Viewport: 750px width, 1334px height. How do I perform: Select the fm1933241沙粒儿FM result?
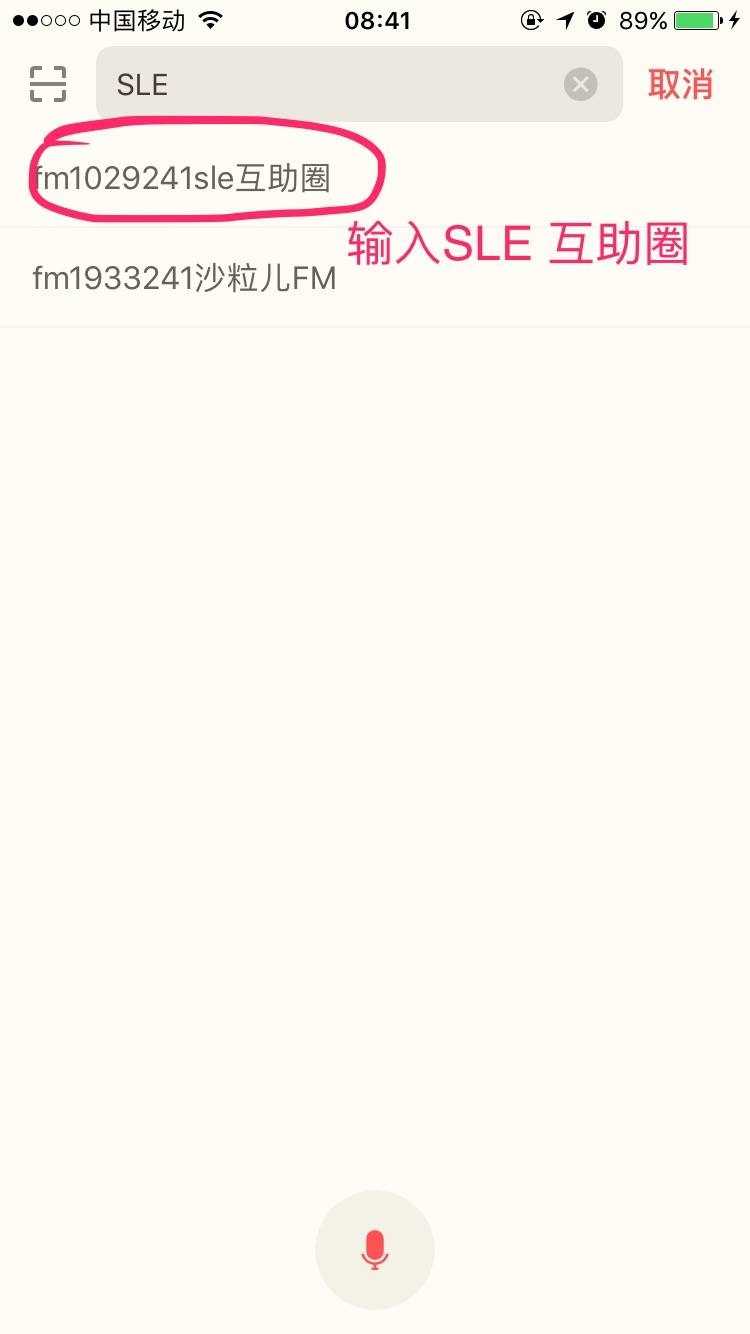pyautogui.click(x=185, y=277)
